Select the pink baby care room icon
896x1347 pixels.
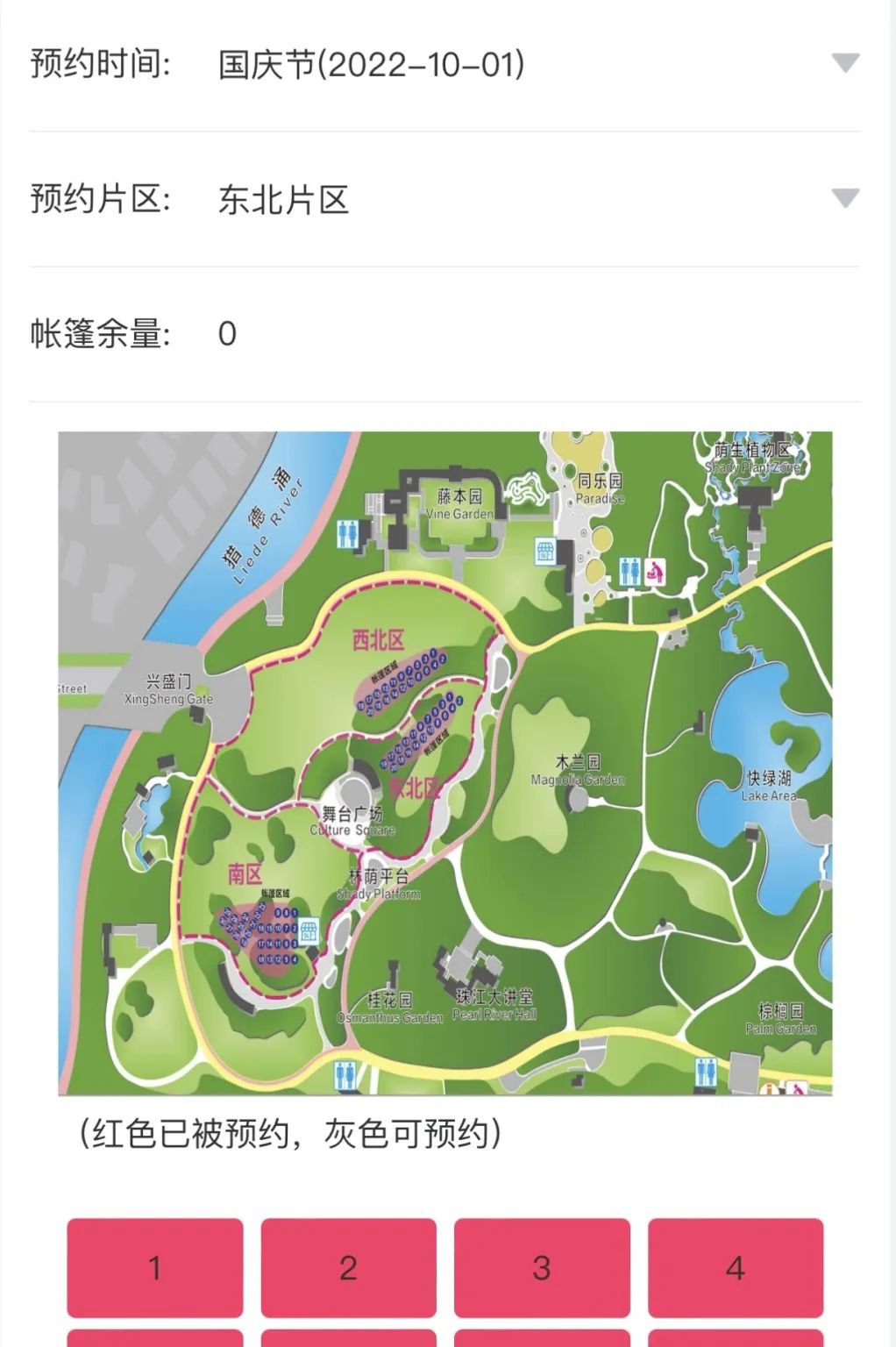pyautogui.click(x=656, y=570)
